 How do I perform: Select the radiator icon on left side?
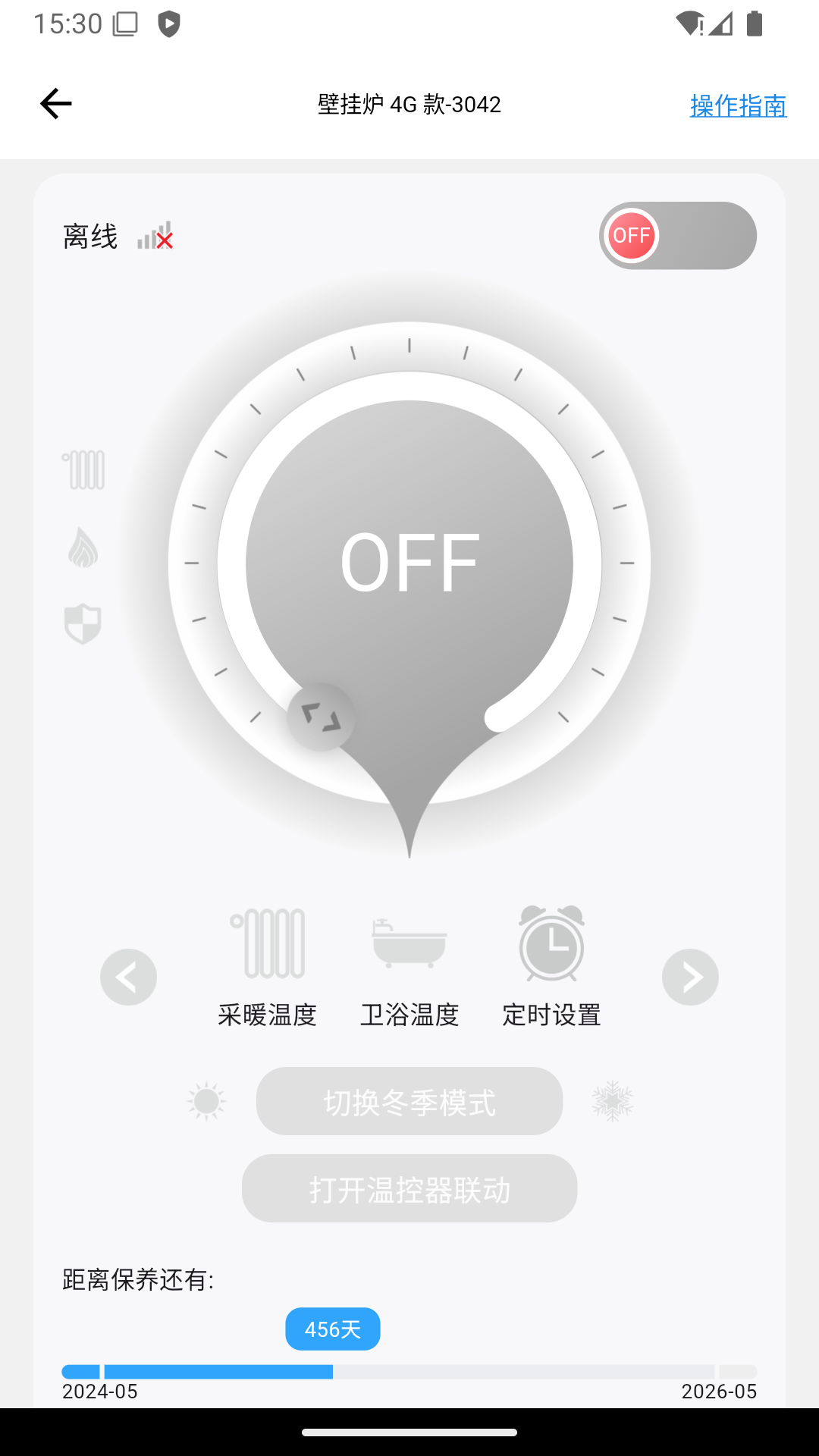coord(83,470)
